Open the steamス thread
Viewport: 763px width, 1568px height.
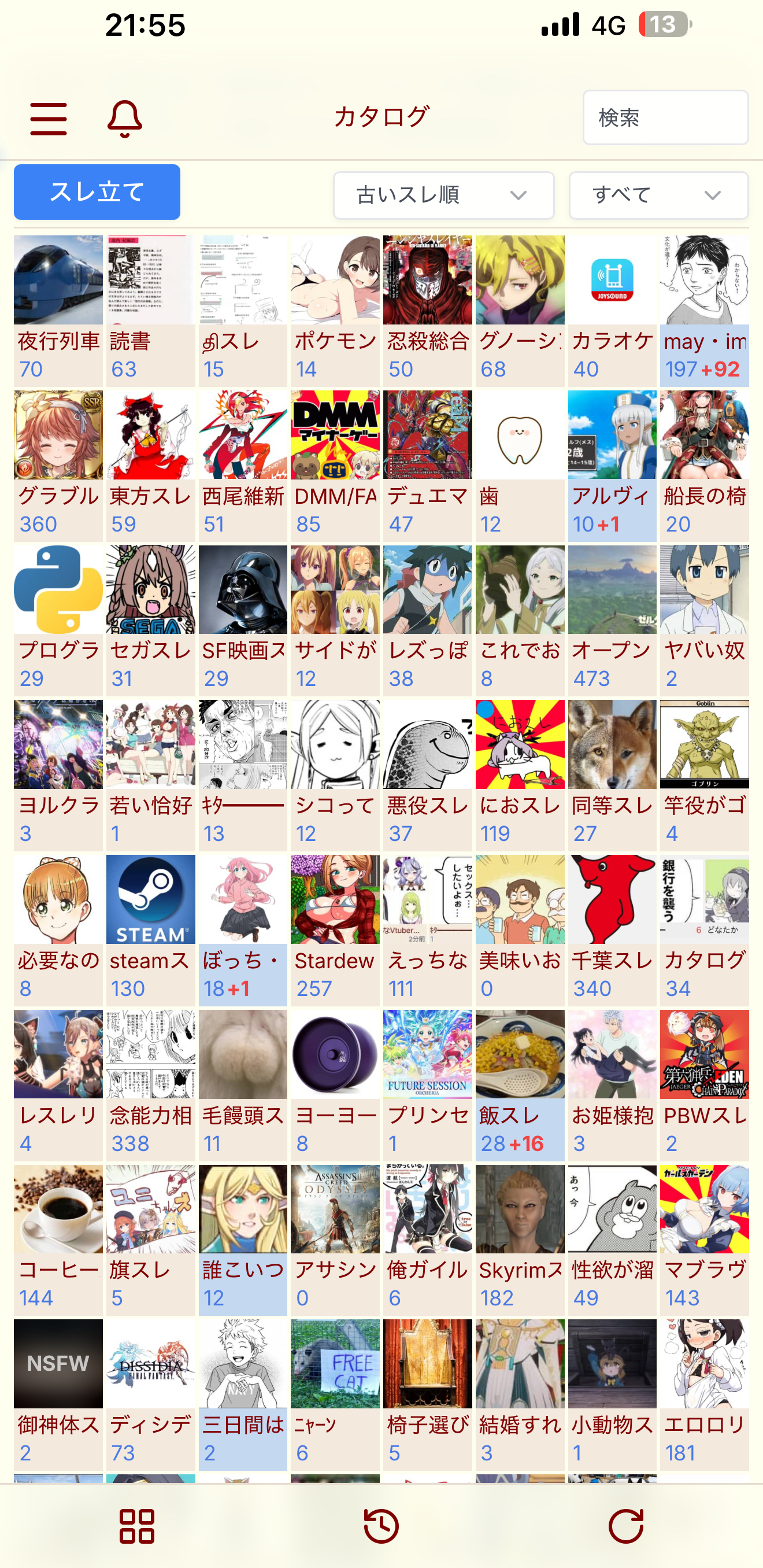[x=151, y=930]
